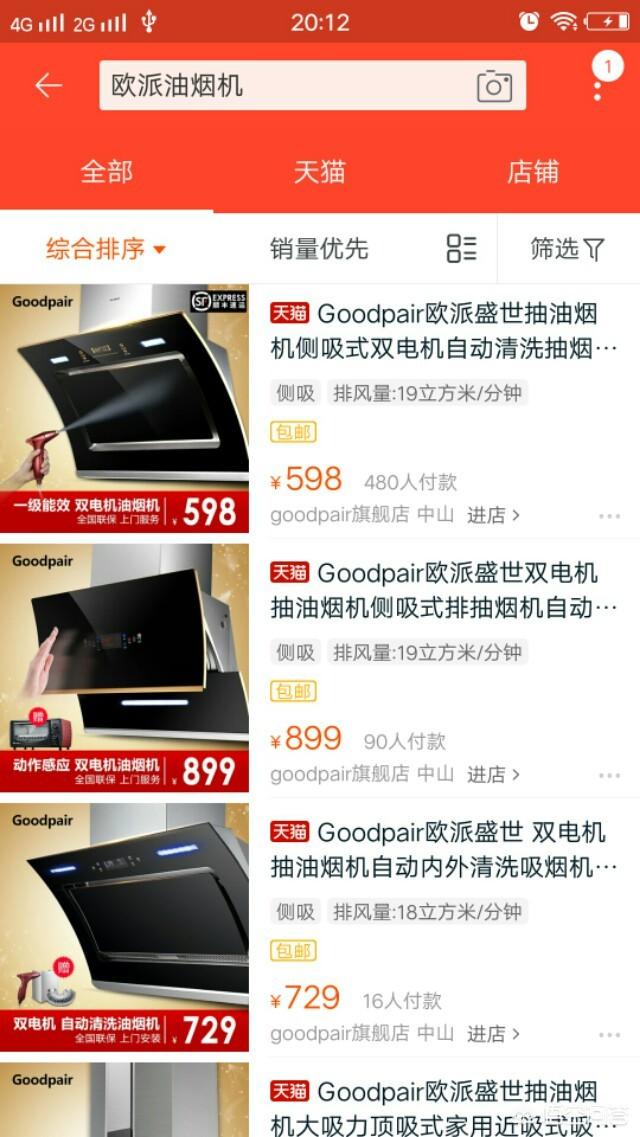Switch to the 店铺 tab
Image resolution: width=640 pixels, height=1137 pixels.
(x=532, y=172)
